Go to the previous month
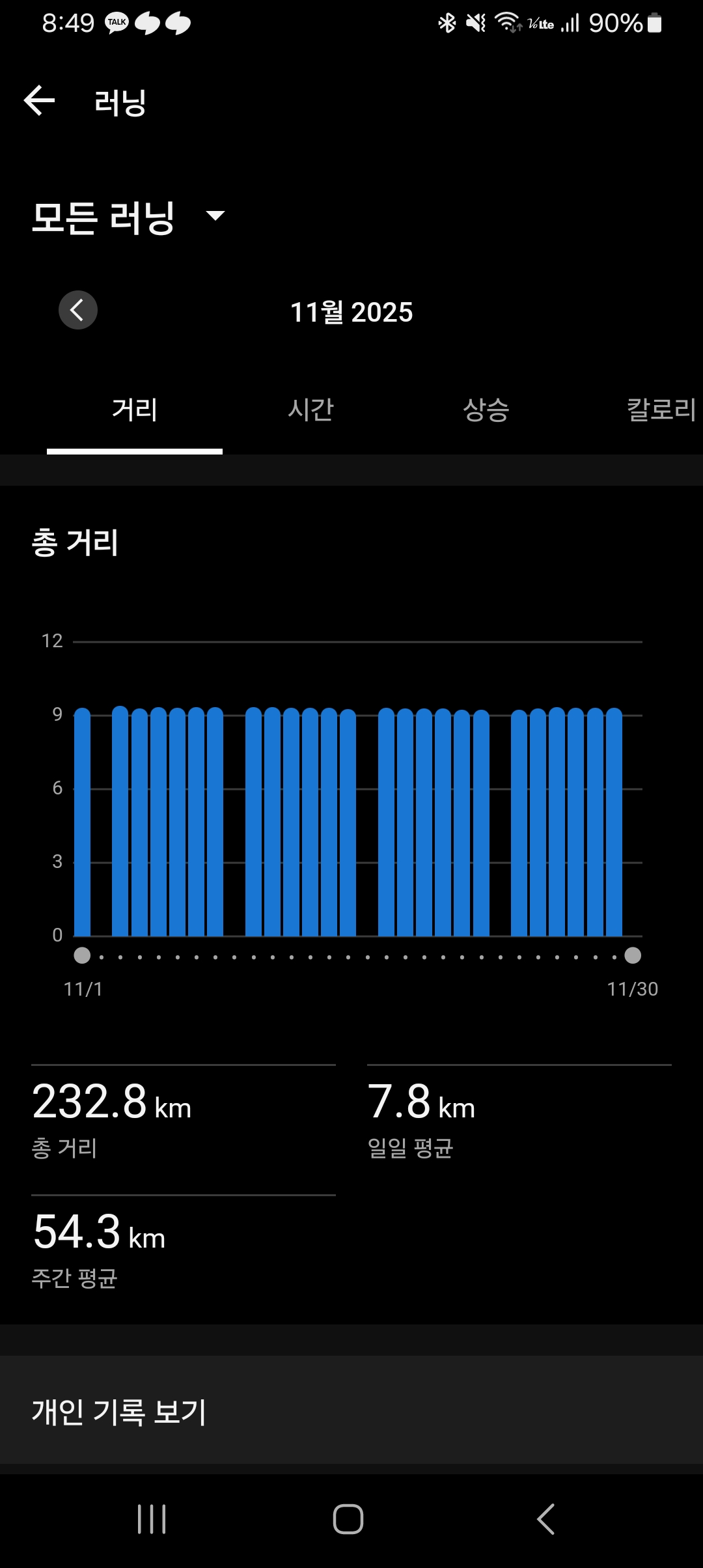Image resolution: width=703 pixels, height=1568 pixels. coord(78,310)
